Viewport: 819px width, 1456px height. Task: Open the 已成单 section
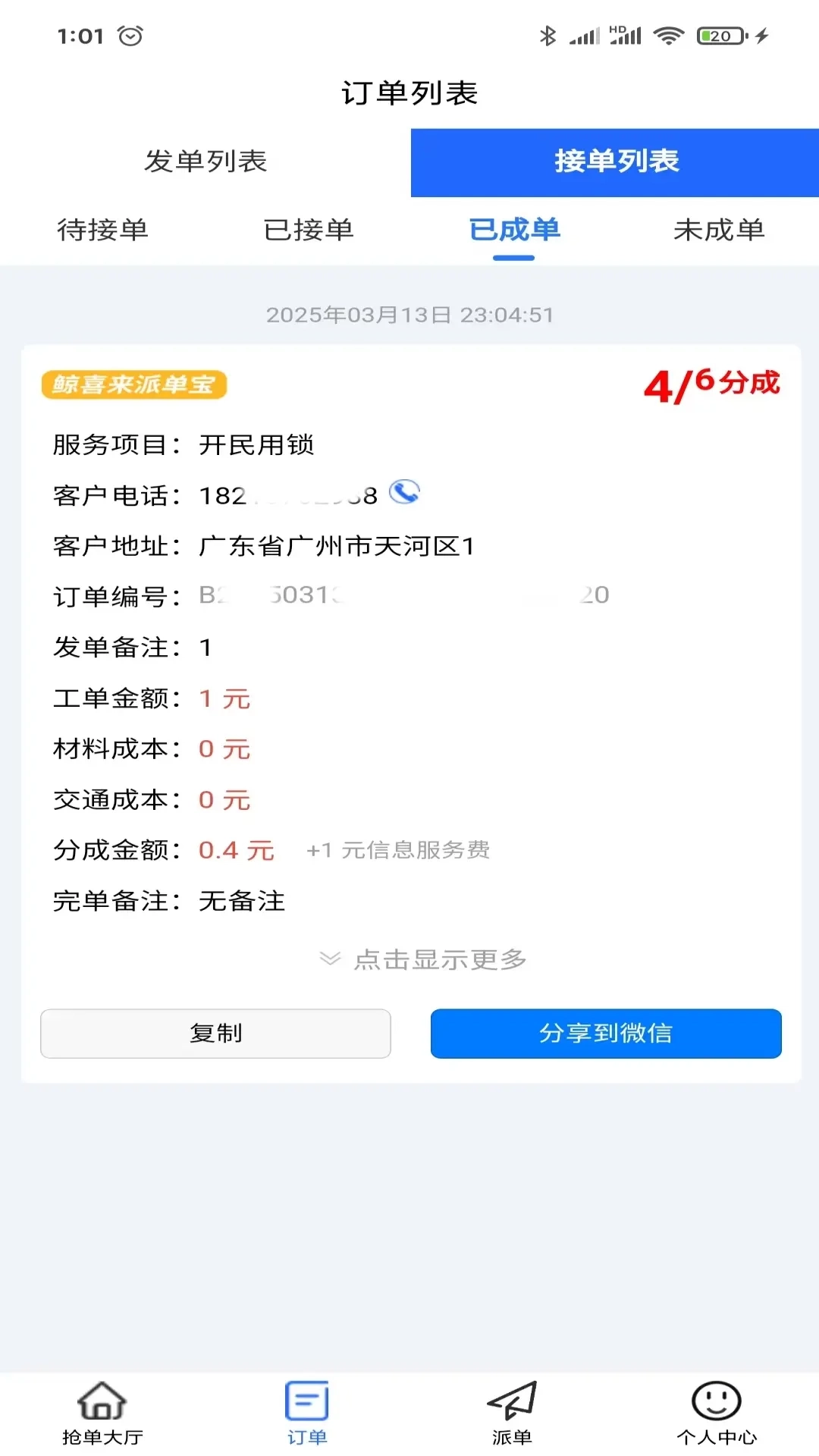[513, 231]
